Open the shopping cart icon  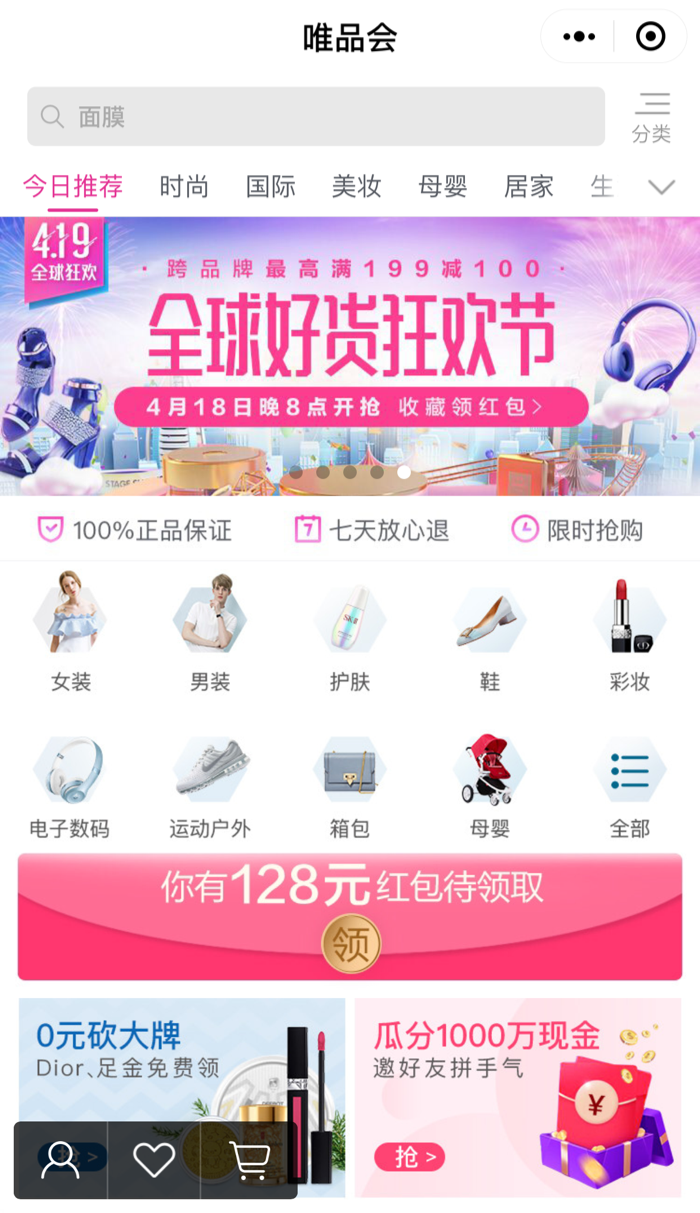tap(250, 1160)
